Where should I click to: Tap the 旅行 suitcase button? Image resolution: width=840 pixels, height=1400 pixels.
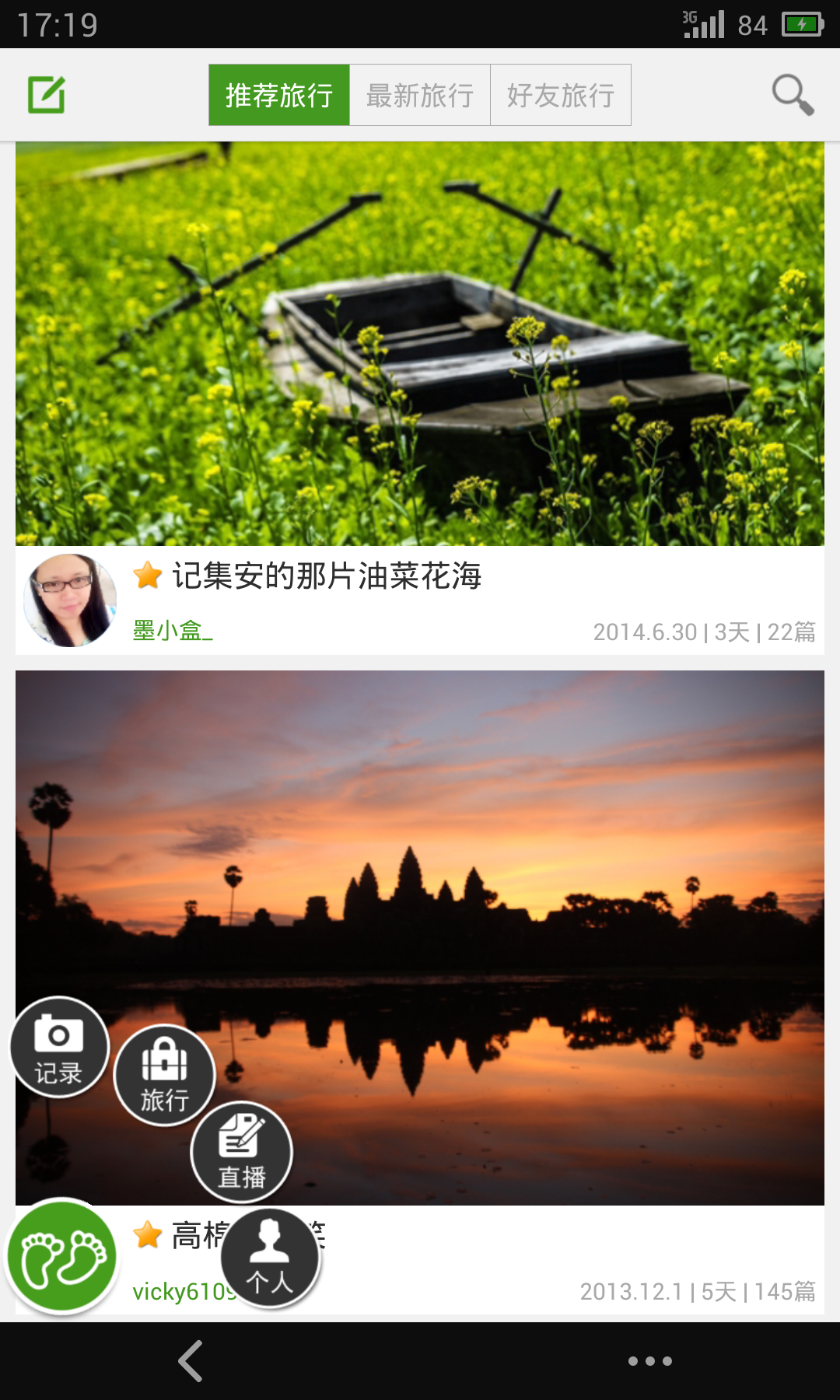click(x=164, y=1076)
